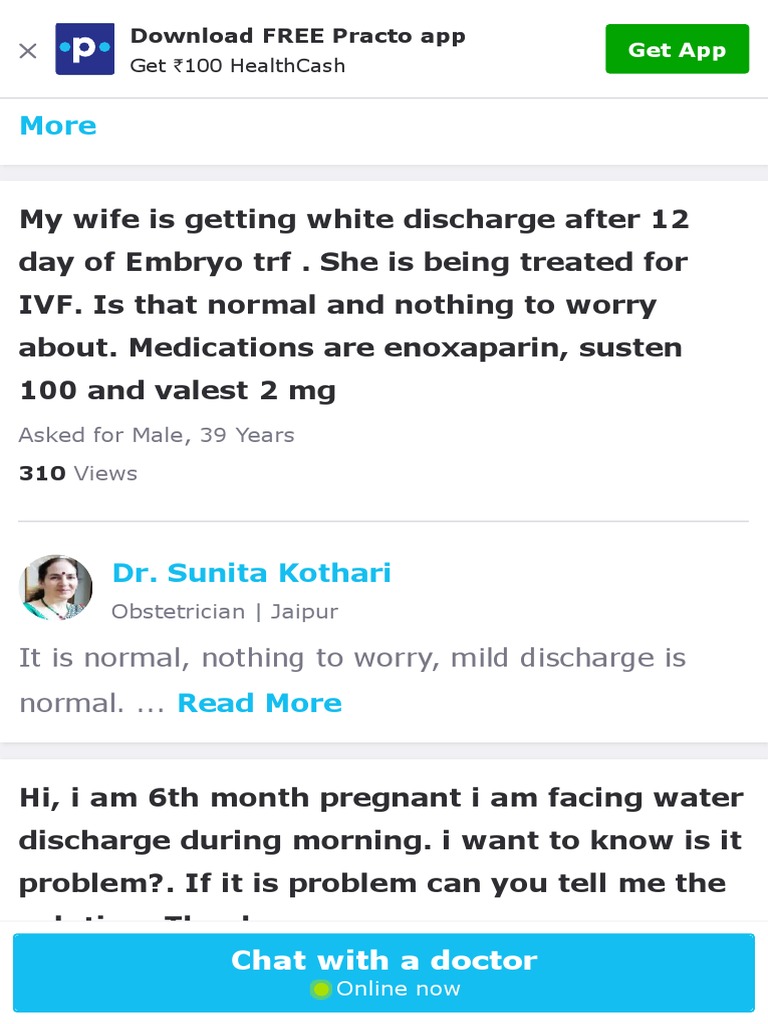This screenshot has height=1024, width=768.
Task: Open the 6th month pregnant question
Action: (380, 840)
